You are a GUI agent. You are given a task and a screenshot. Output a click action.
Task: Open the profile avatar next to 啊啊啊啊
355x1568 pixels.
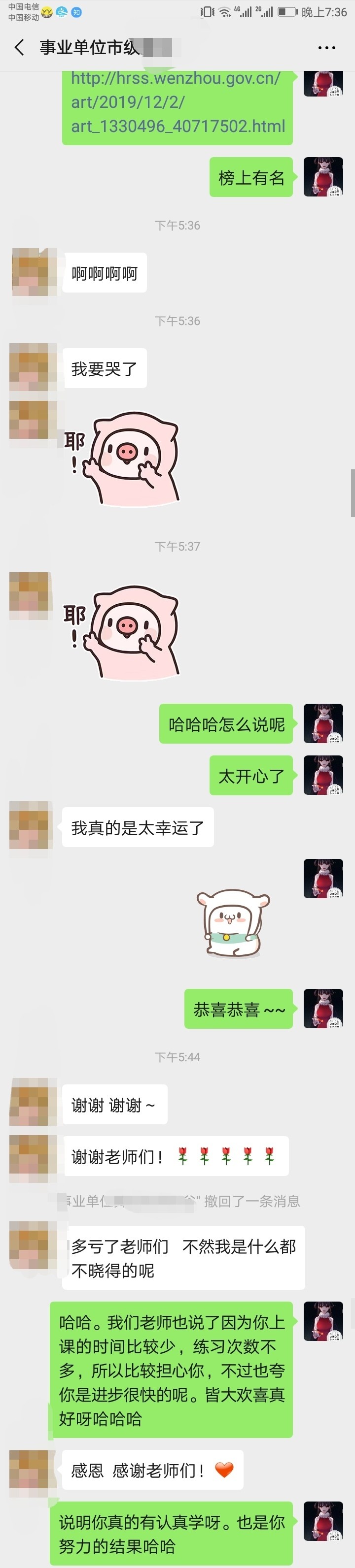click(x=30, y=272)
